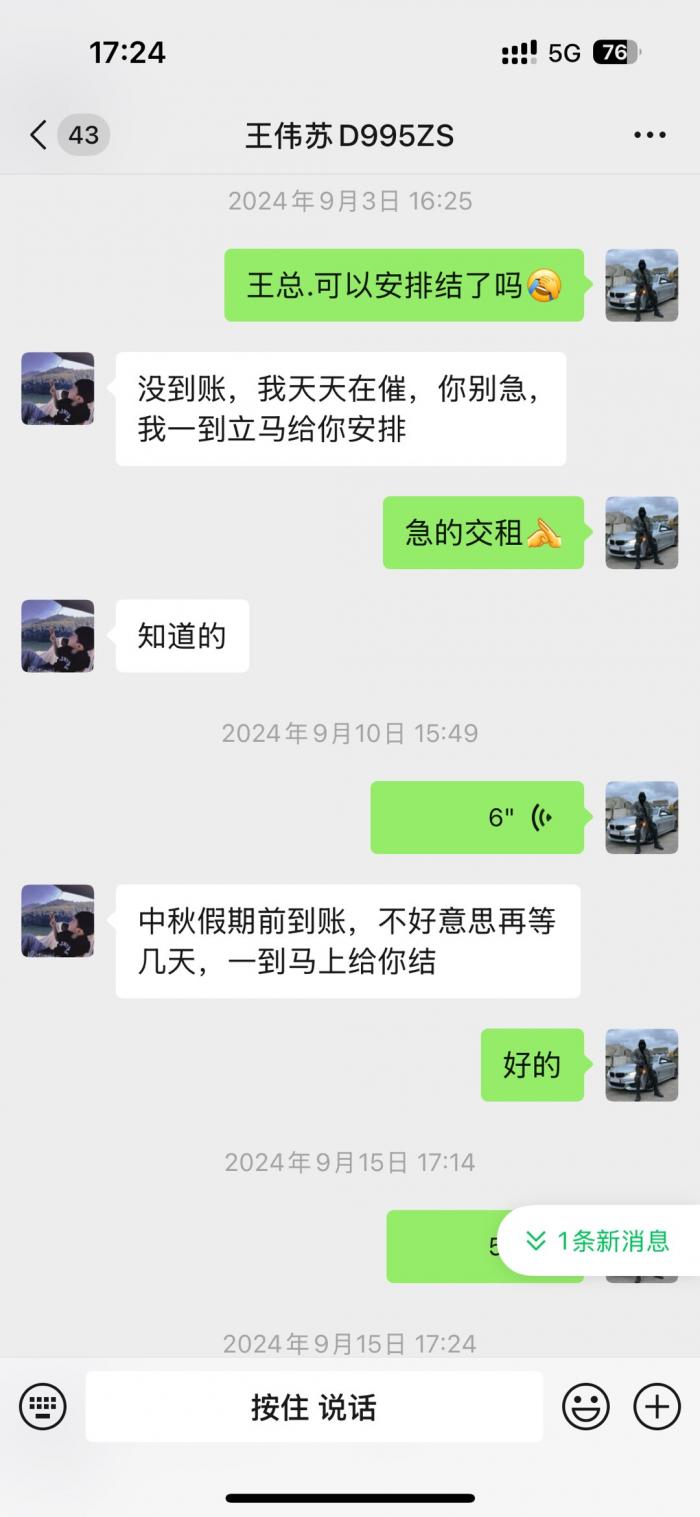Viewport: 700px width, 1517px height.
Task: Open the emoji sticker panel
Action: click(586, 1407)
